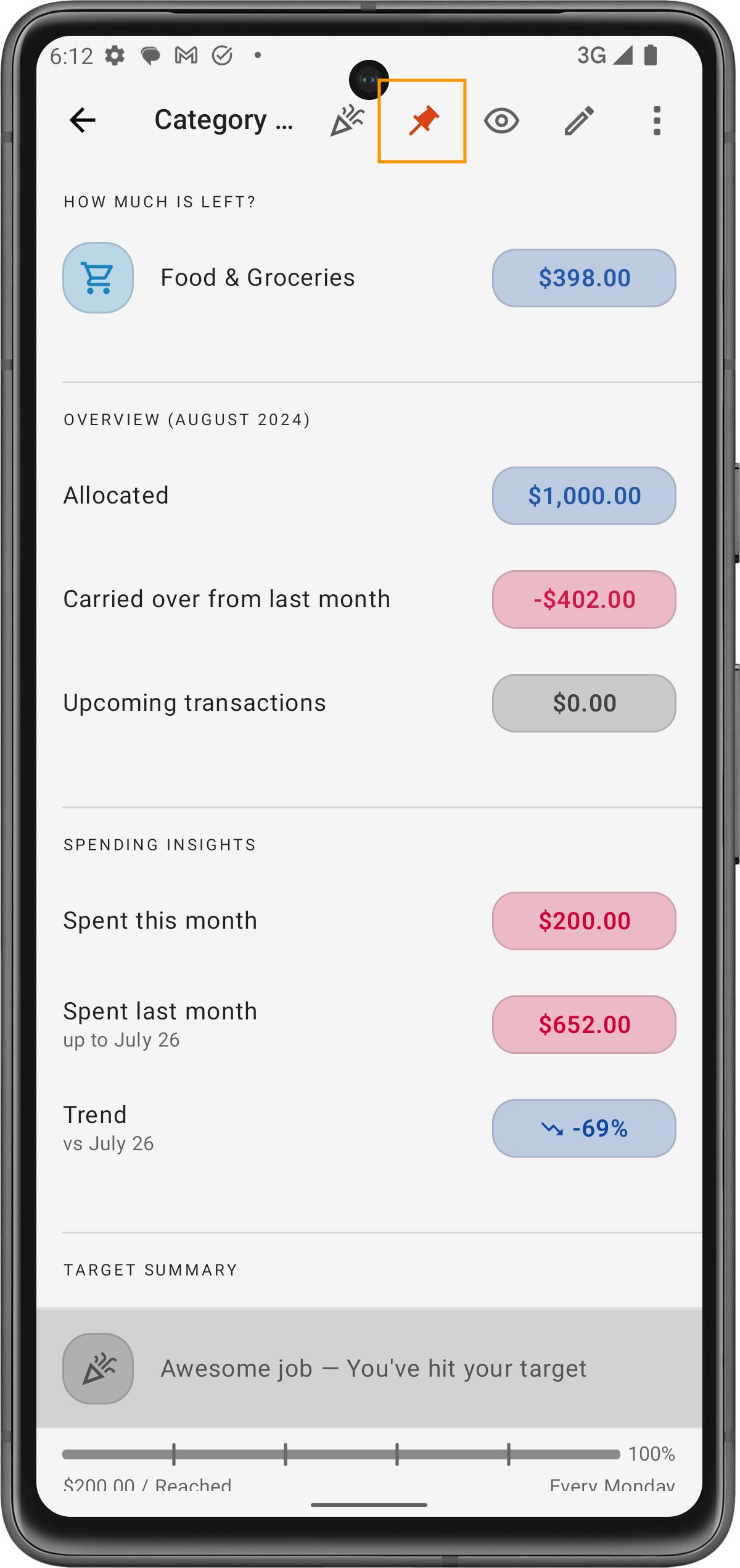Edit the category with pencil icon

pyautogui.click(x=579, y=120)
